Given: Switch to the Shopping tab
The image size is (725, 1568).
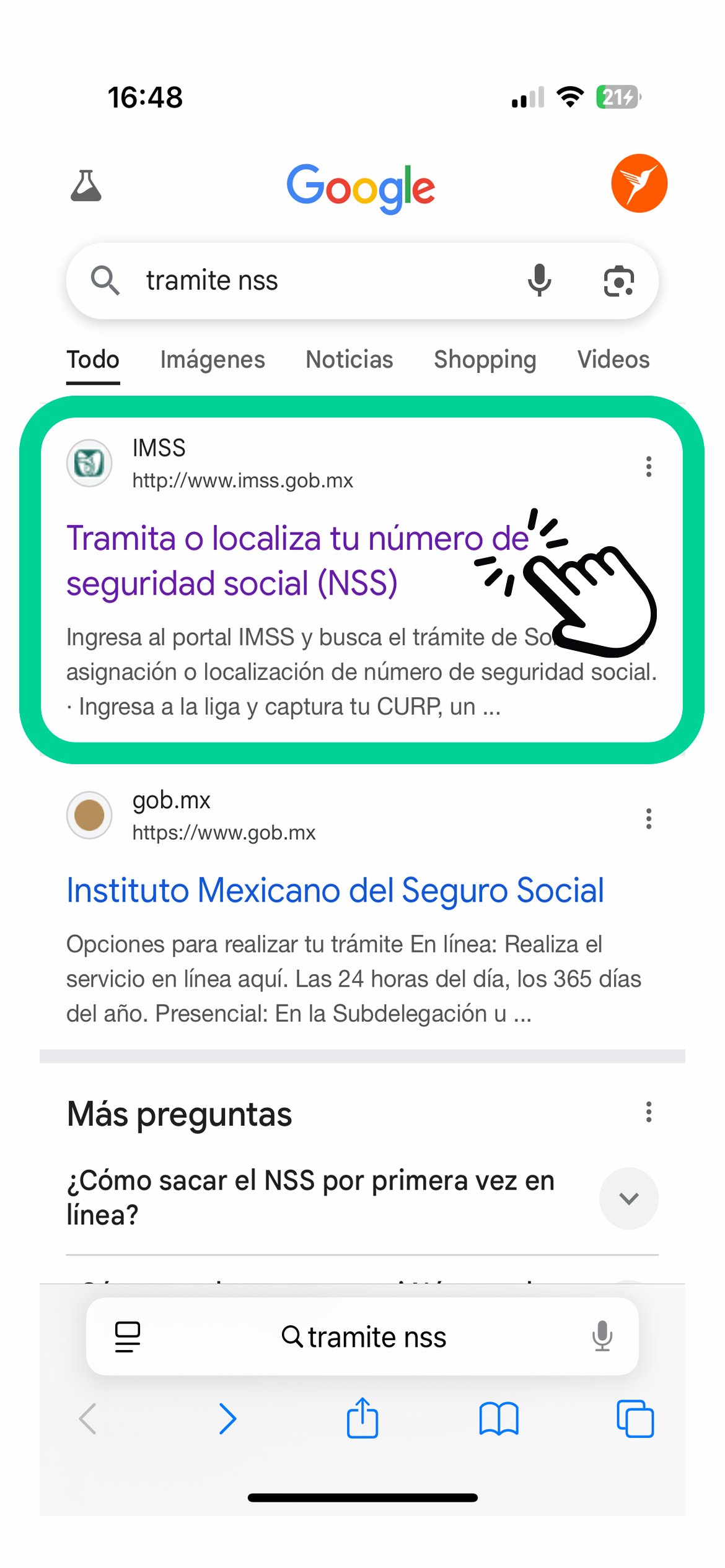Looking at the screenshot, I should (485, 360).
